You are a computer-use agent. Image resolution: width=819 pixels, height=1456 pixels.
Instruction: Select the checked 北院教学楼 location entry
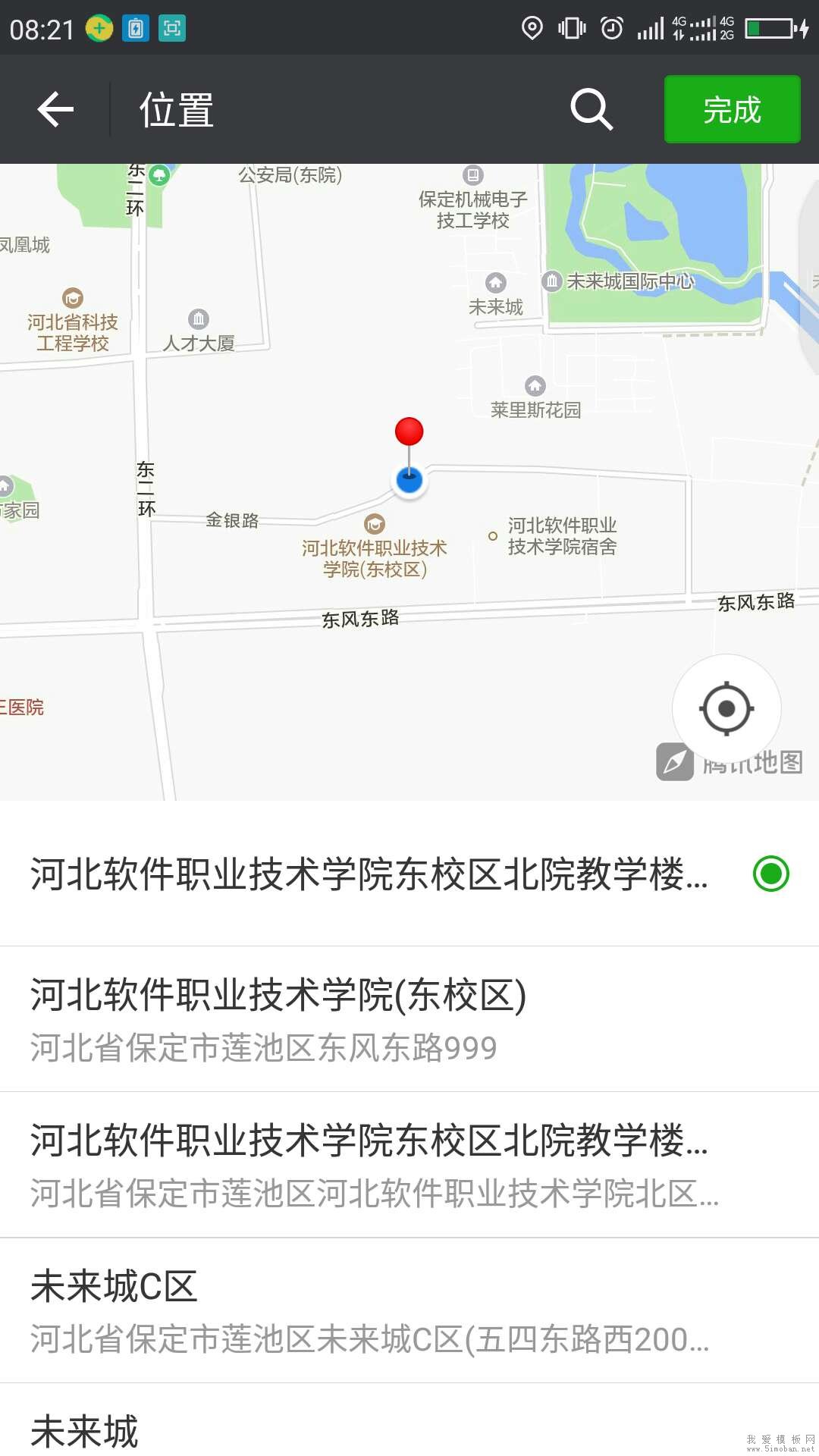pyautogui.click(x=409, y=874)
